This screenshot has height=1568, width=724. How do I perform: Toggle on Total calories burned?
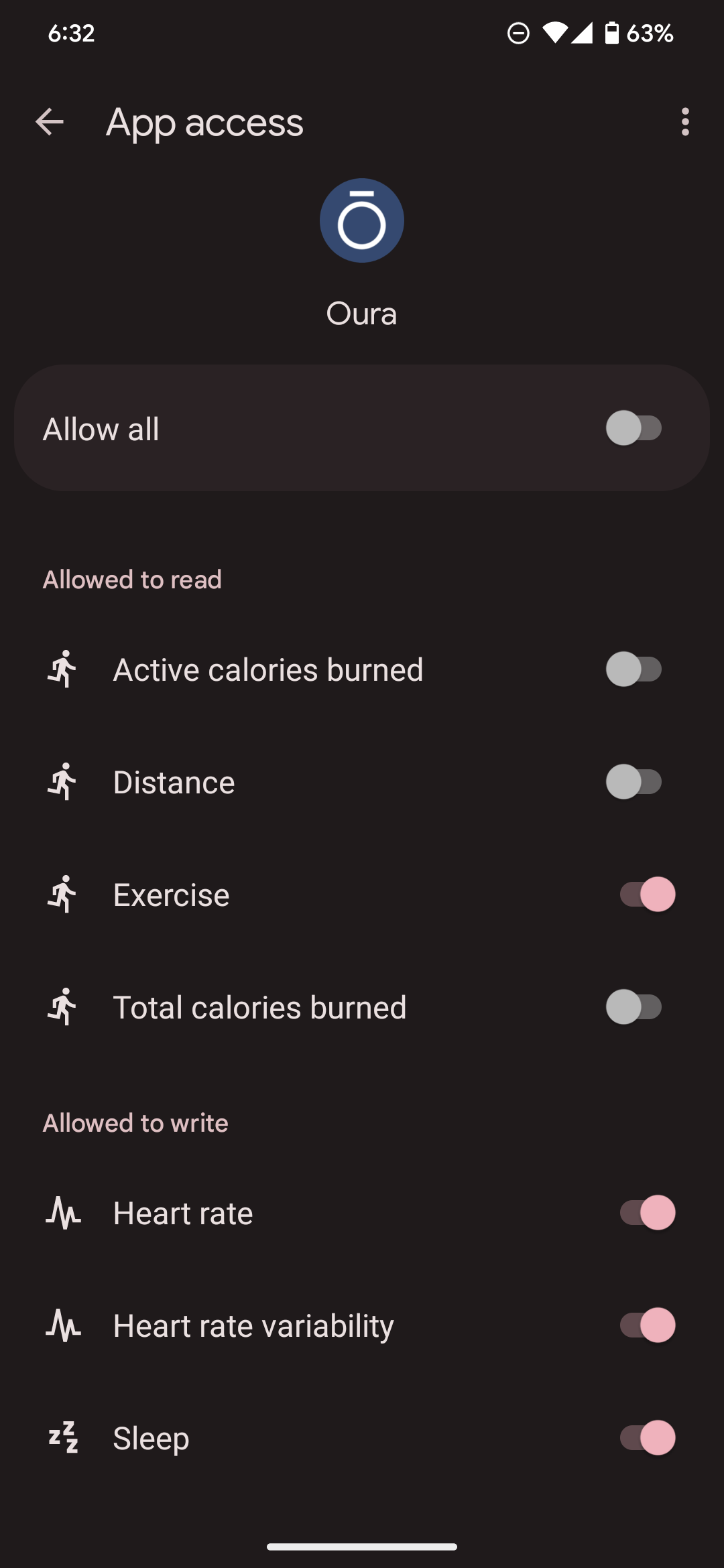point(633,1007)
